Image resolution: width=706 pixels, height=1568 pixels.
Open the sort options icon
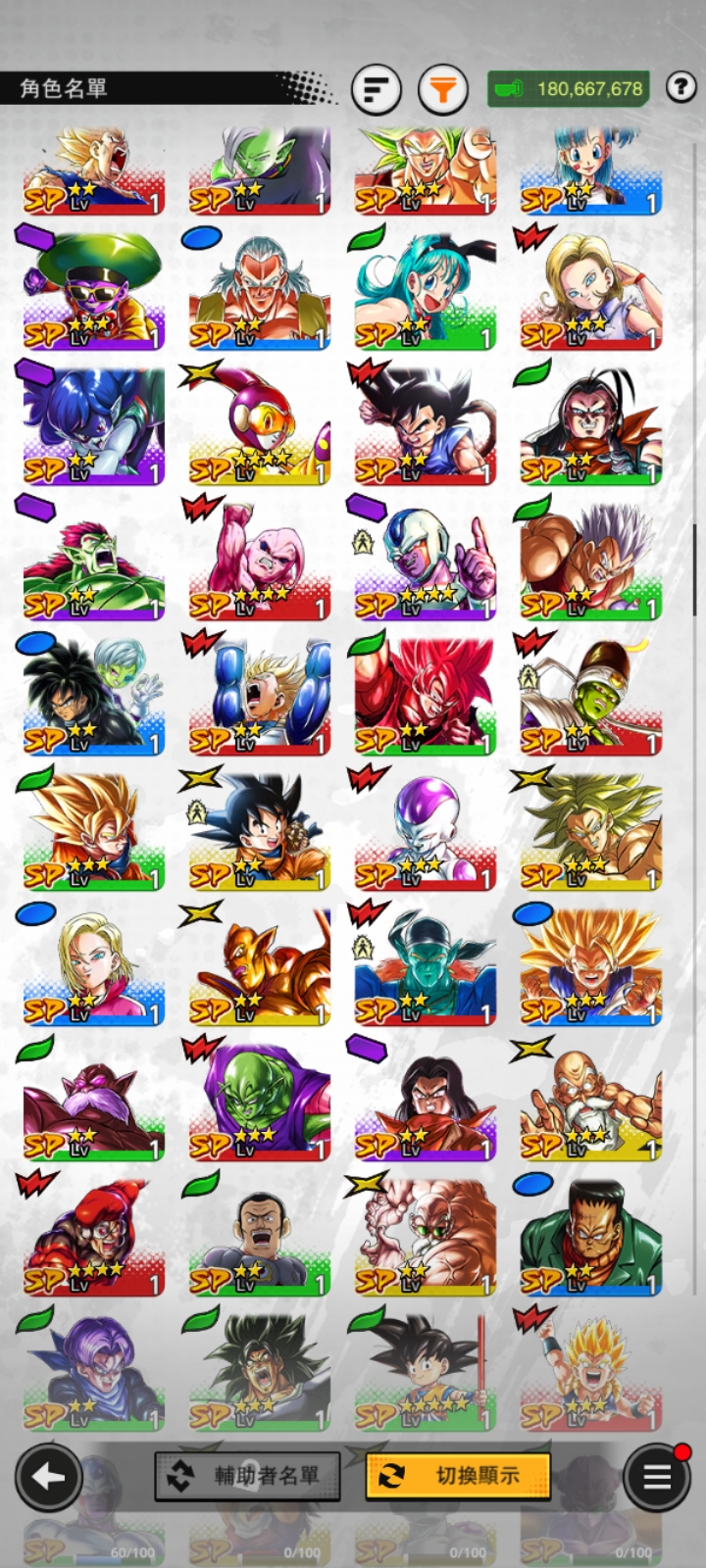click(x=377, y=90)
